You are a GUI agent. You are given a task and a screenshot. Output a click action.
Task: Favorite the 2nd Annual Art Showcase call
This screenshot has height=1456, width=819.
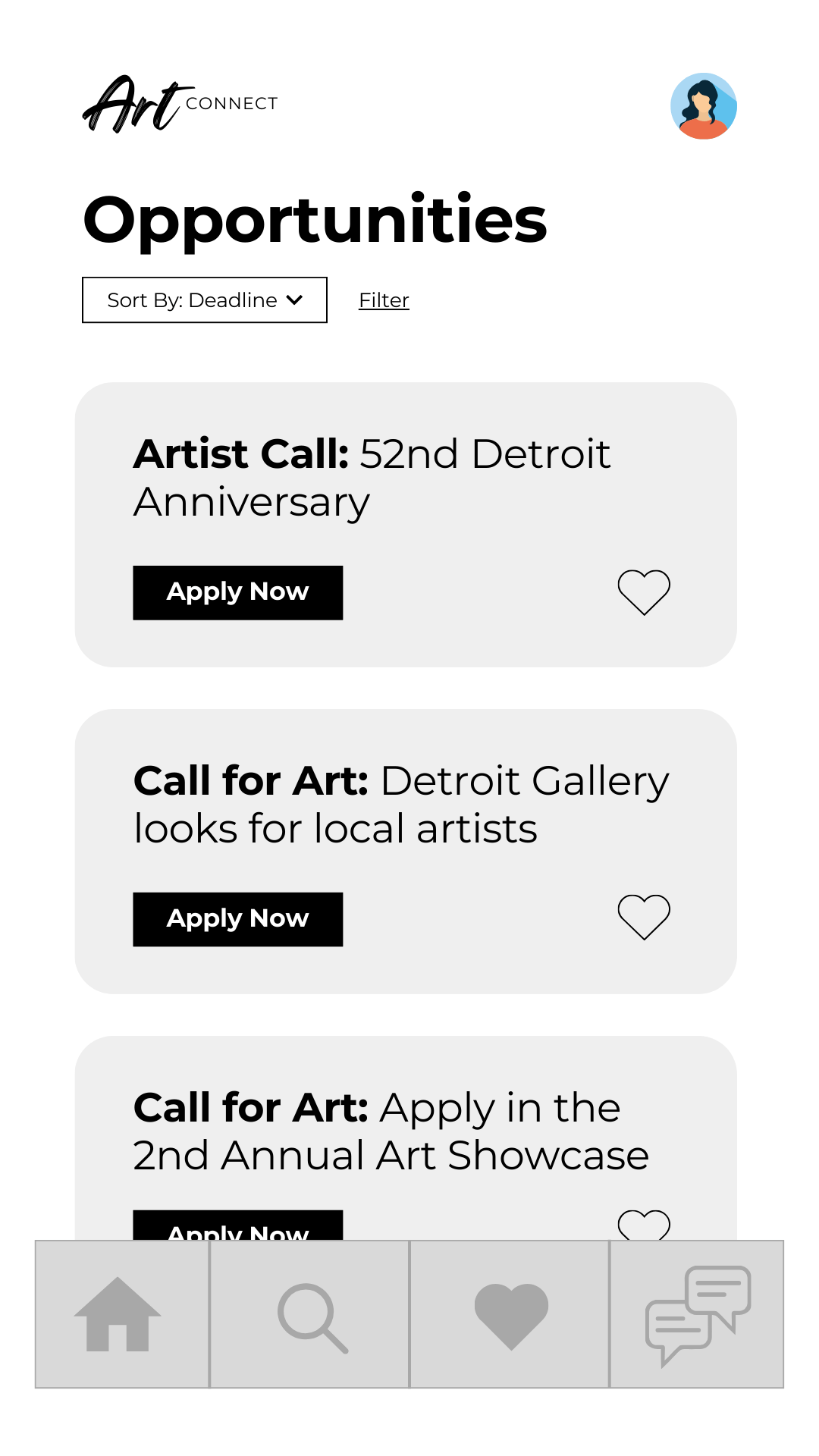(644, 1224)
